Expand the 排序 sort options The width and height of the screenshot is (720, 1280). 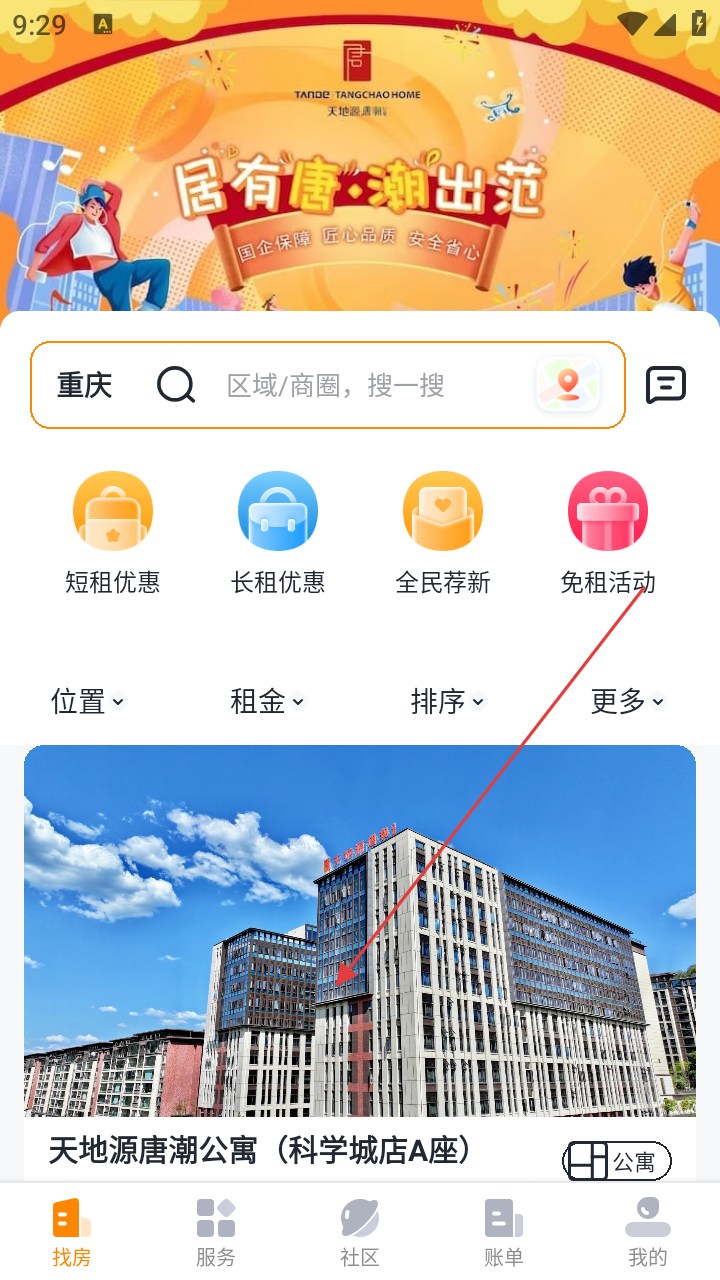(447, 702)
